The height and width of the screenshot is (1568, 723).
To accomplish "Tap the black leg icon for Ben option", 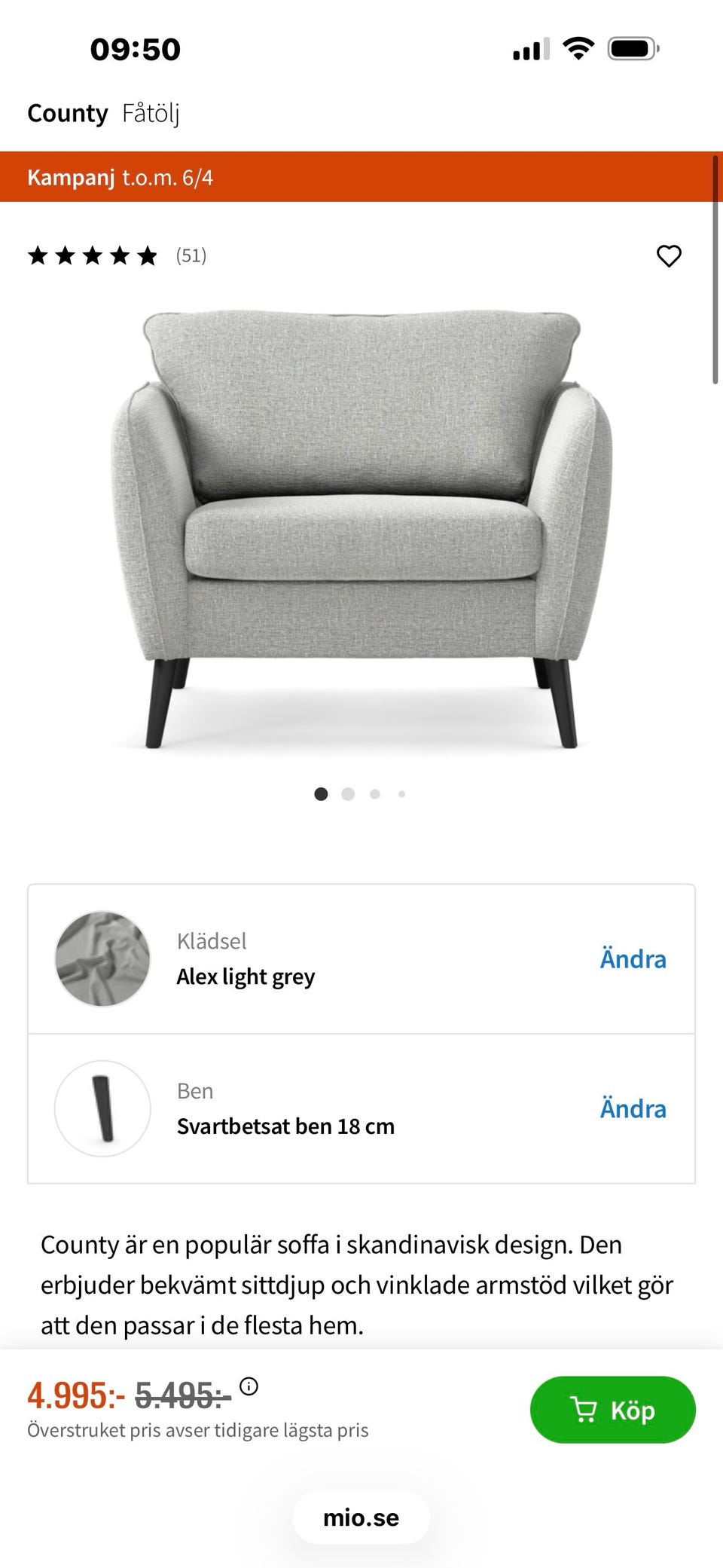I will (102, 1108).
